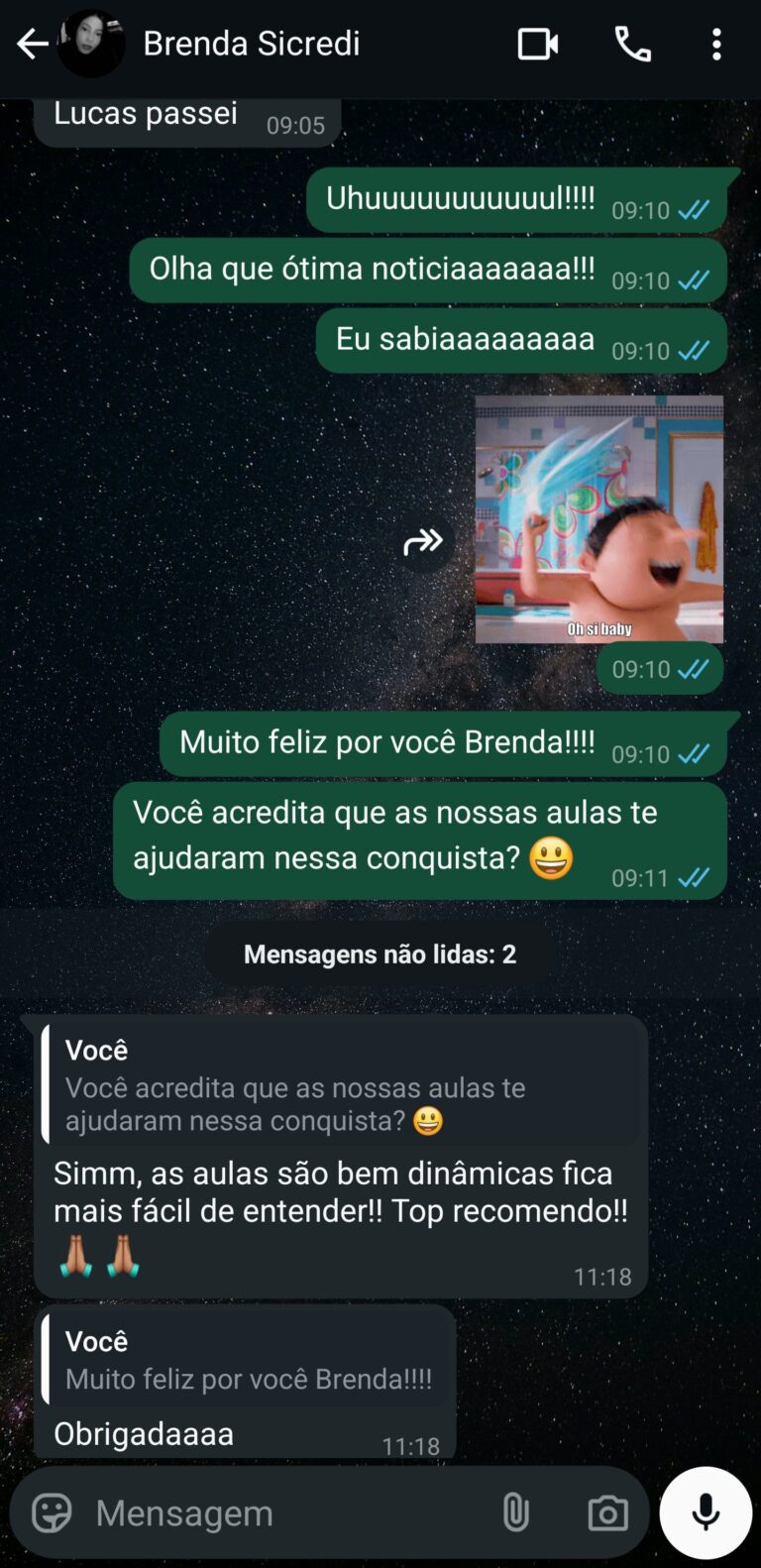Tap the microphone to record a voice message
The image size is (761, 1568).
[x=705, y=1512]
